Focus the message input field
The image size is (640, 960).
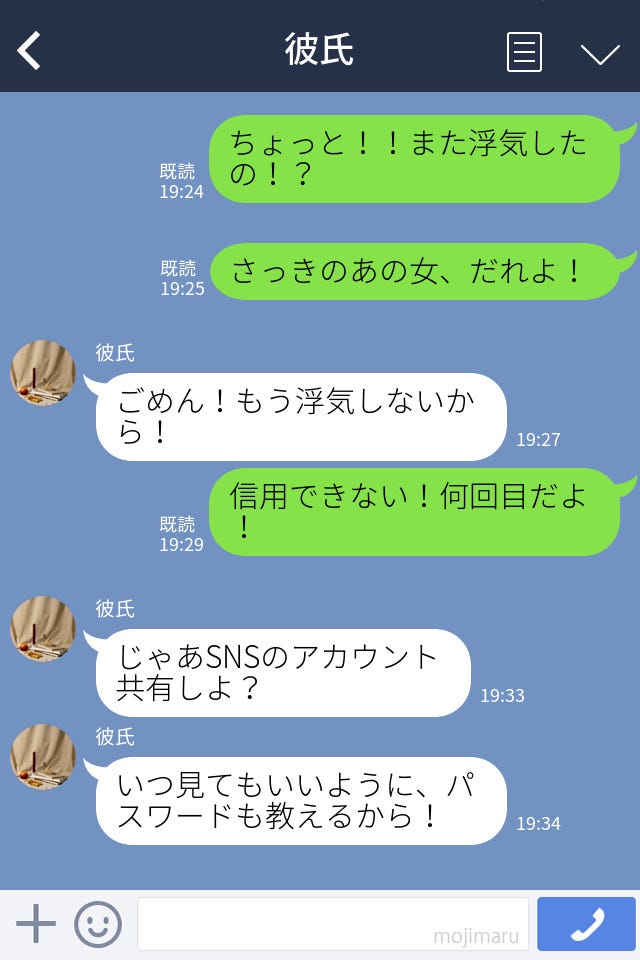(332, 924)
